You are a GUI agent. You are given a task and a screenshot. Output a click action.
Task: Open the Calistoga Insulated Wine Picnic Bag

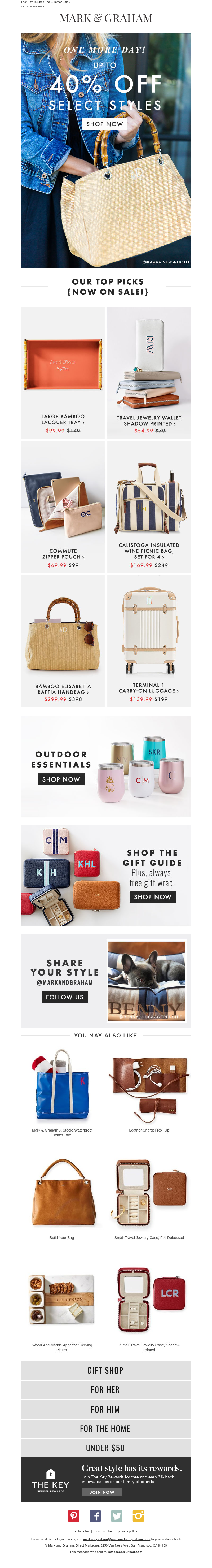click(149, 550)
